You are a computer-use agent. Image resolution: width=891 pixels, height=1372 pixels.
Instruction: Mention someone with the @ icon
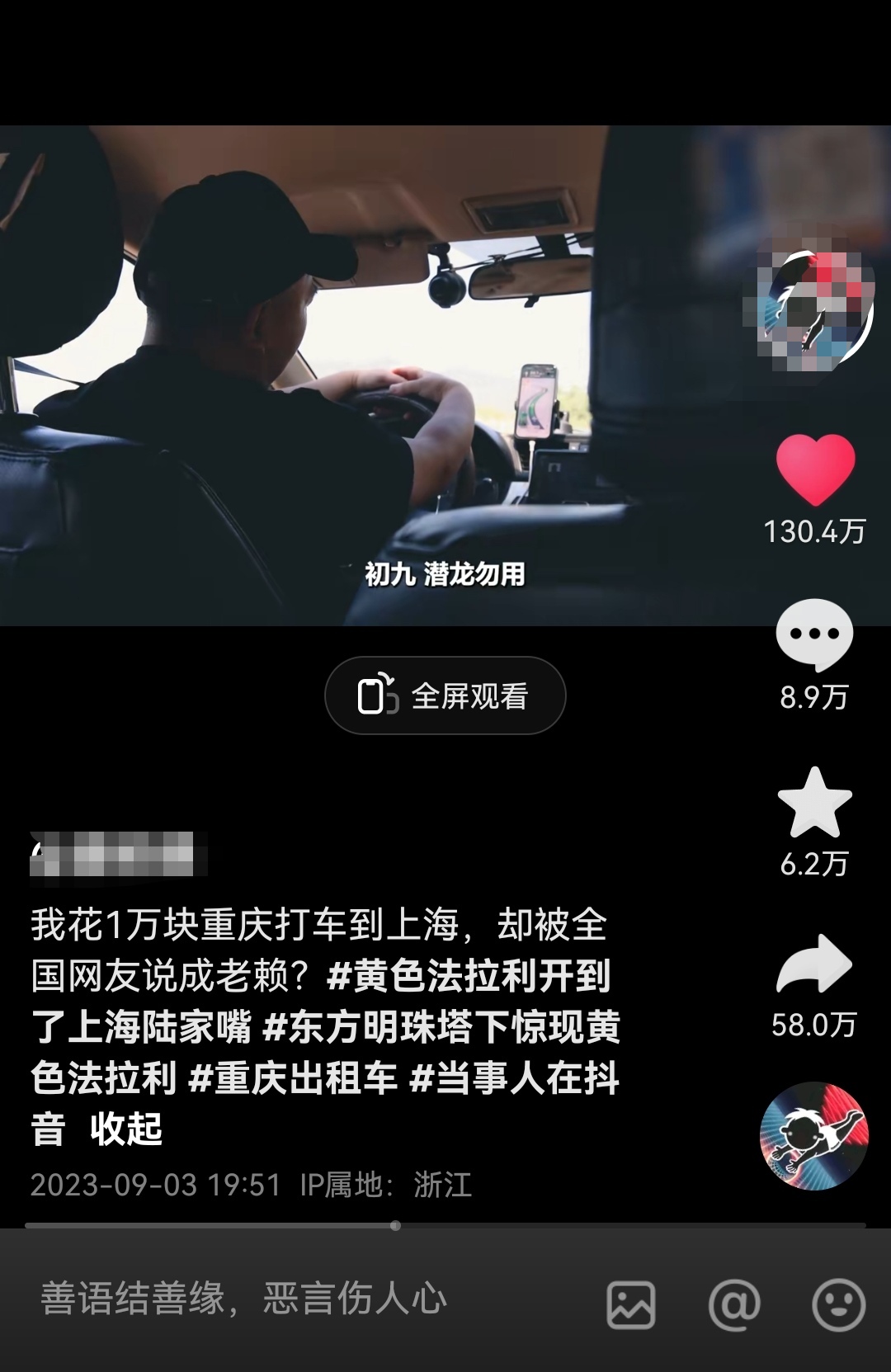[x=733, y=1304]
